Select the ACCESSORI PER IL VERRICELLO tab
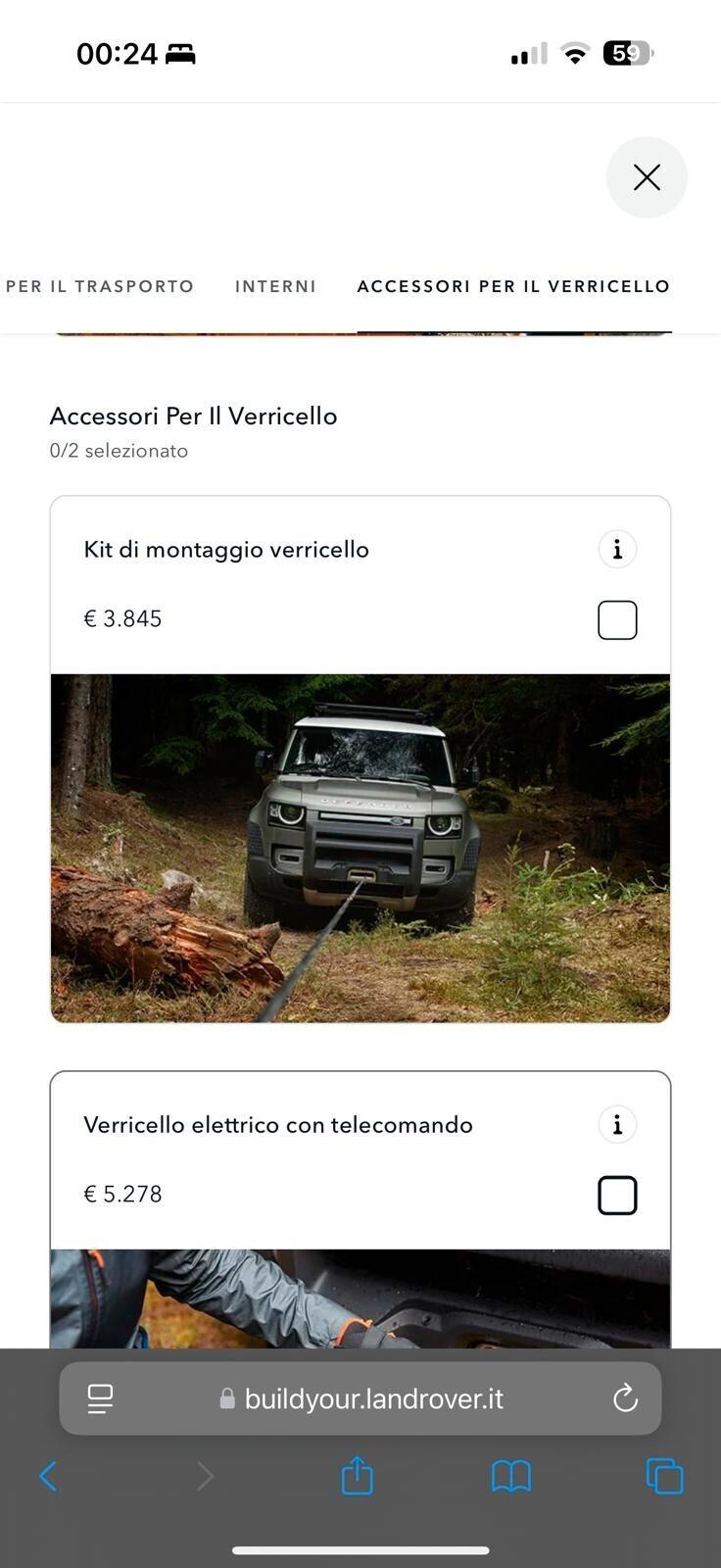The width and height of the screenshot is (721, 1568). 512,286
